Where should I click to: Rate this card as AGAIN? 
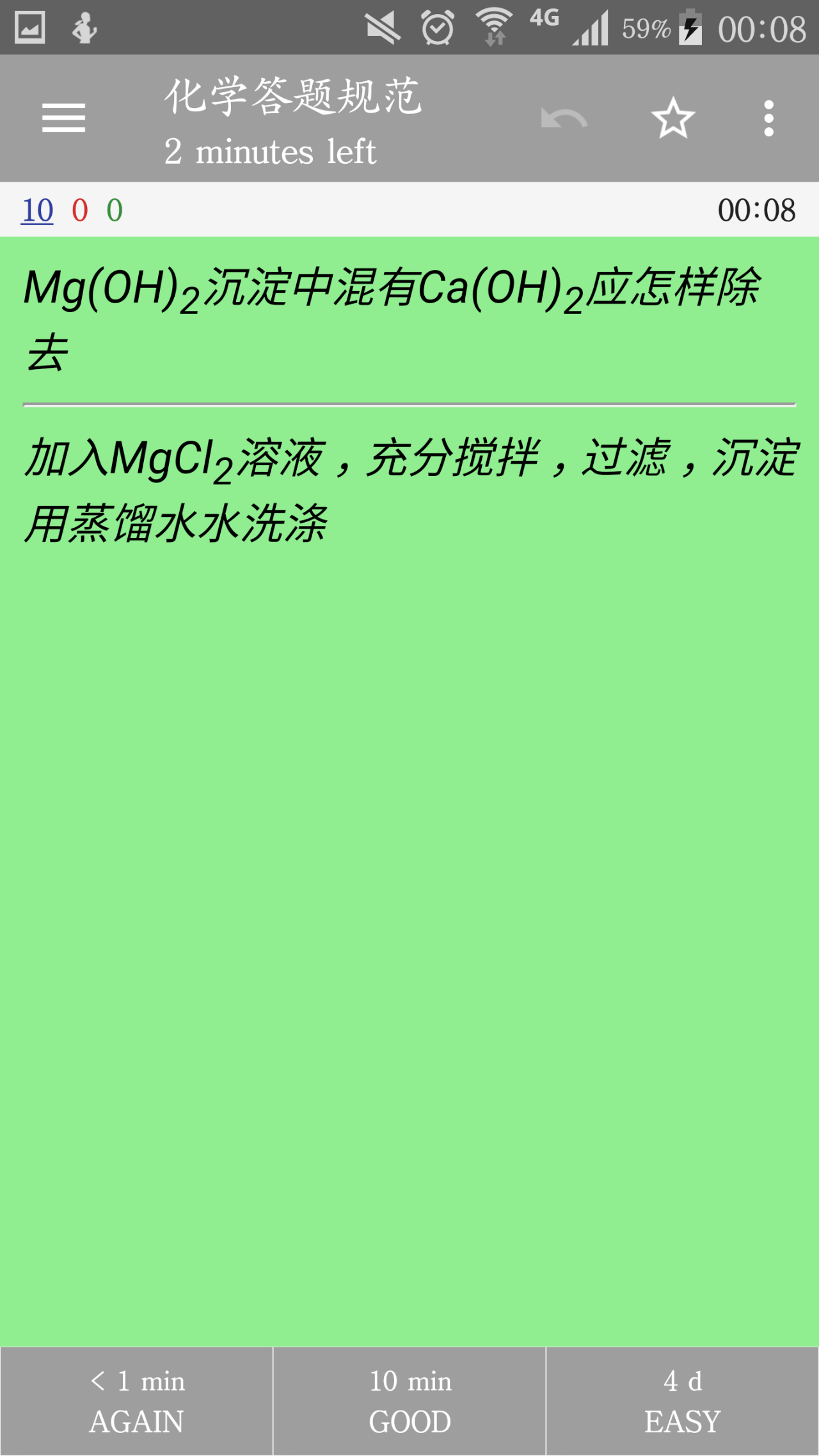click(x=136, y=1401)
